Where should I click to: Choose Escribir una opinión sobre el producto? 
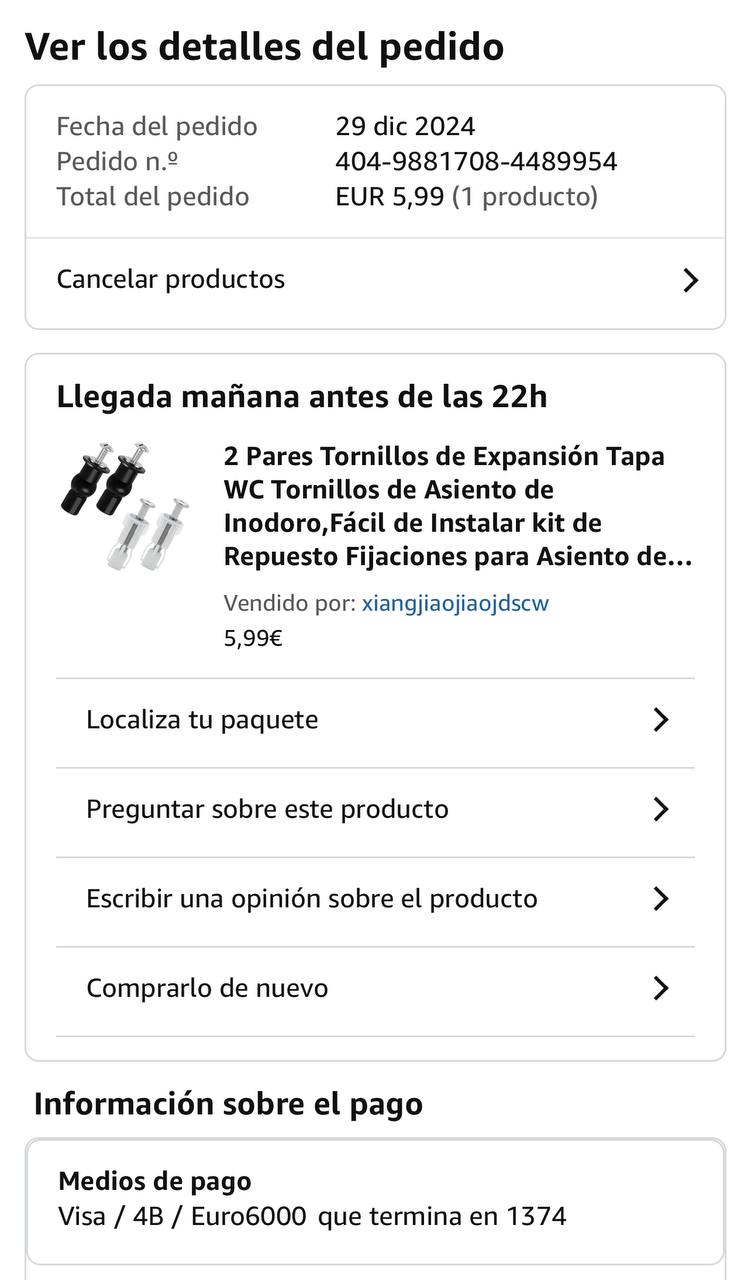coord(375,899)
